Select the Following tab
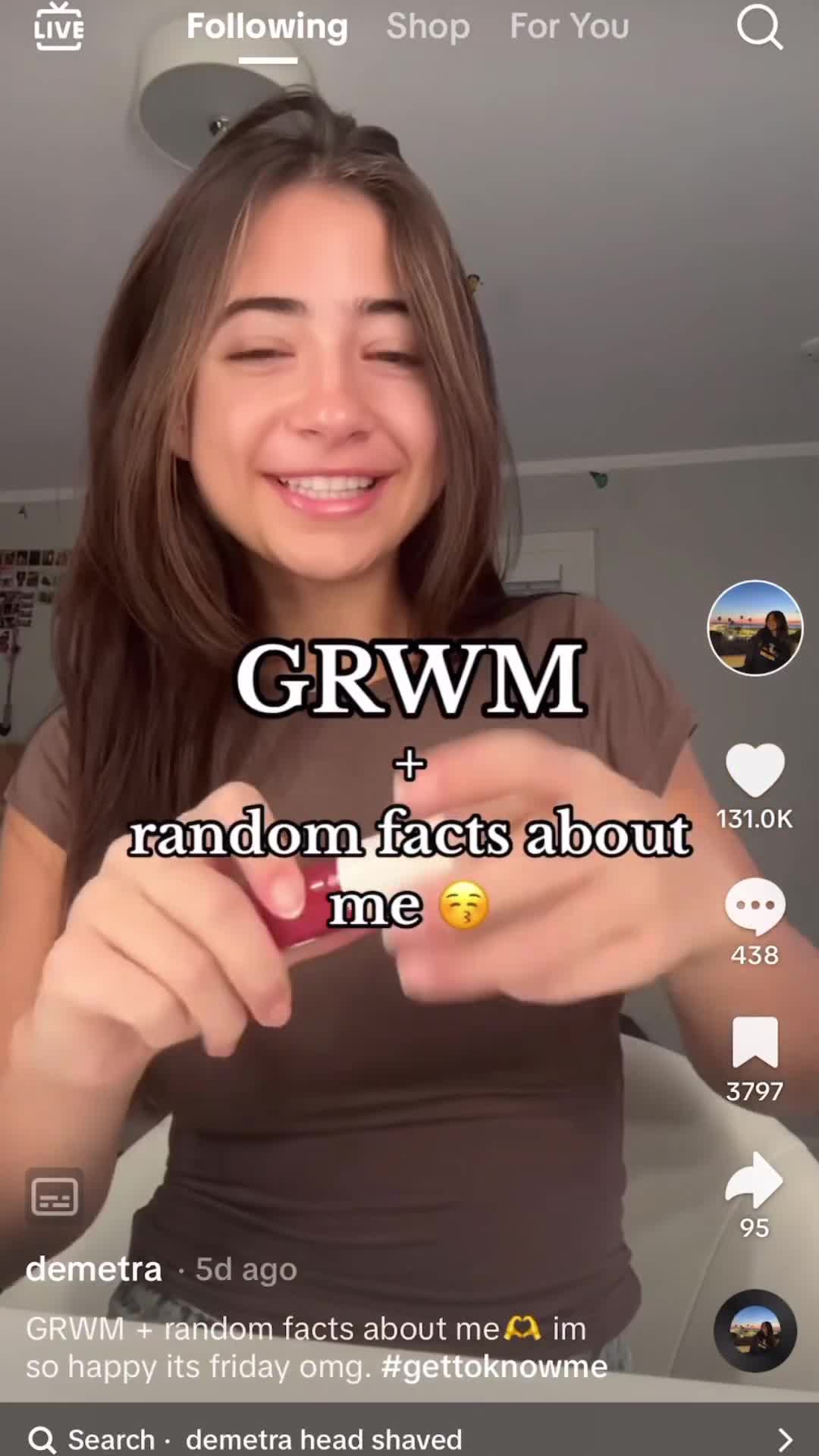 coord(267,27)
